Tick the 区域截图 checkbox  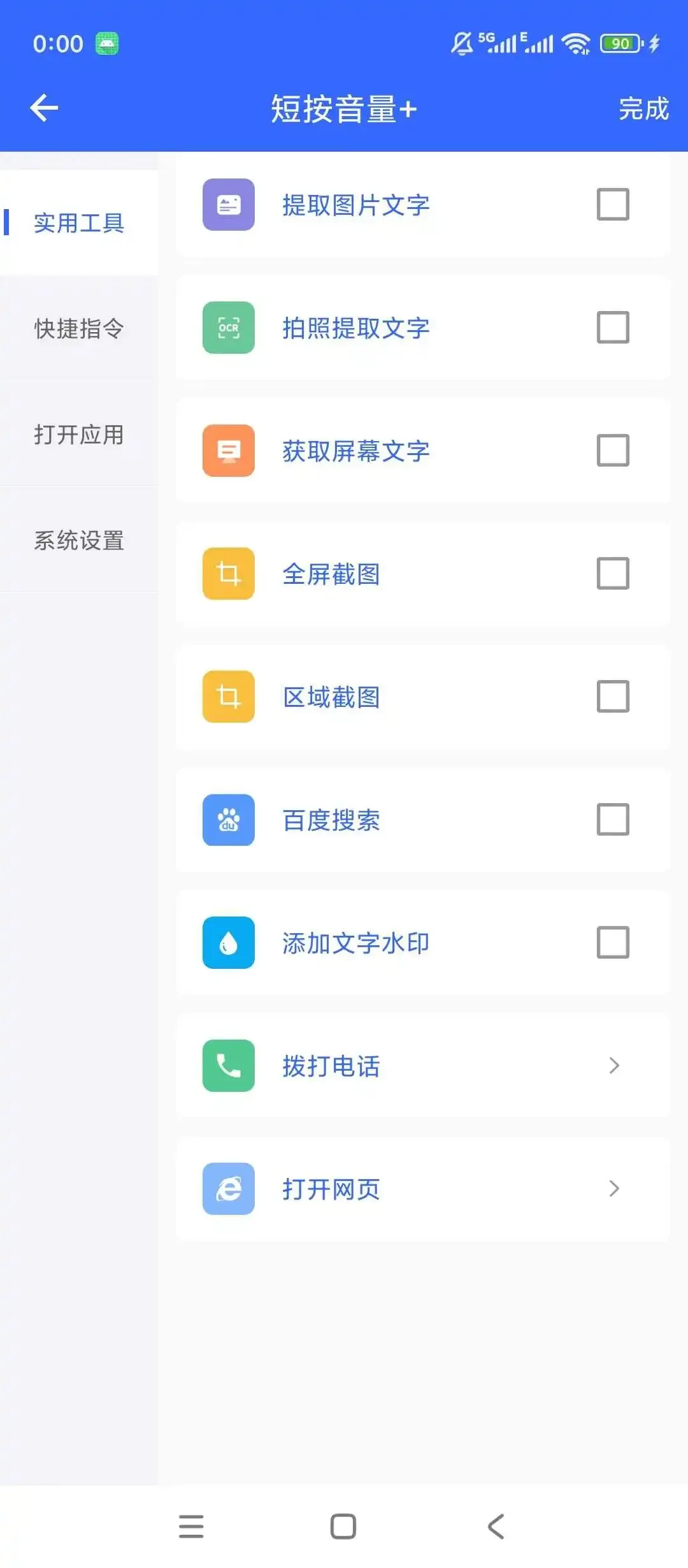[613, 697]
